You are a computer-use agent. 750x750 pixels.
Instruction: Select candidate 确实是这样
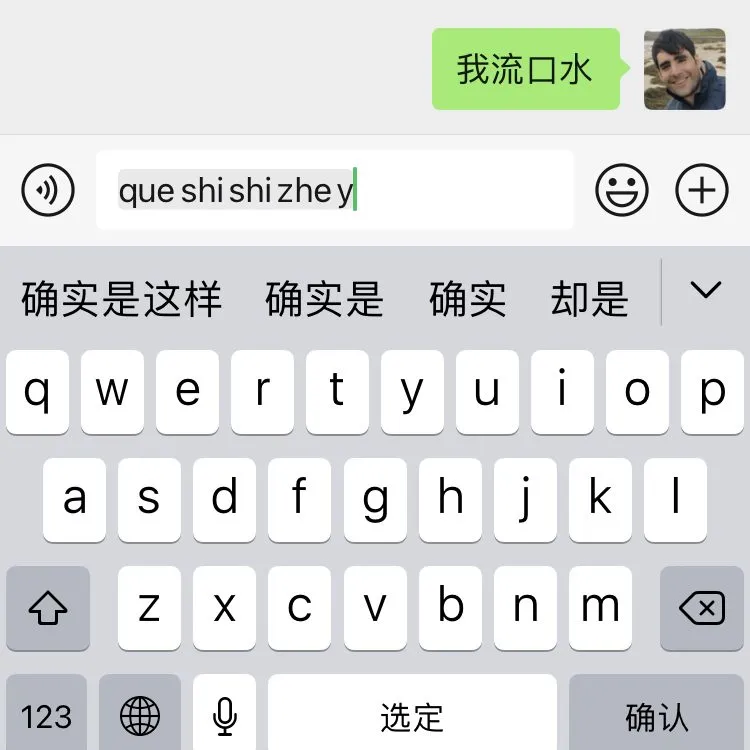[x=121, y=299]
